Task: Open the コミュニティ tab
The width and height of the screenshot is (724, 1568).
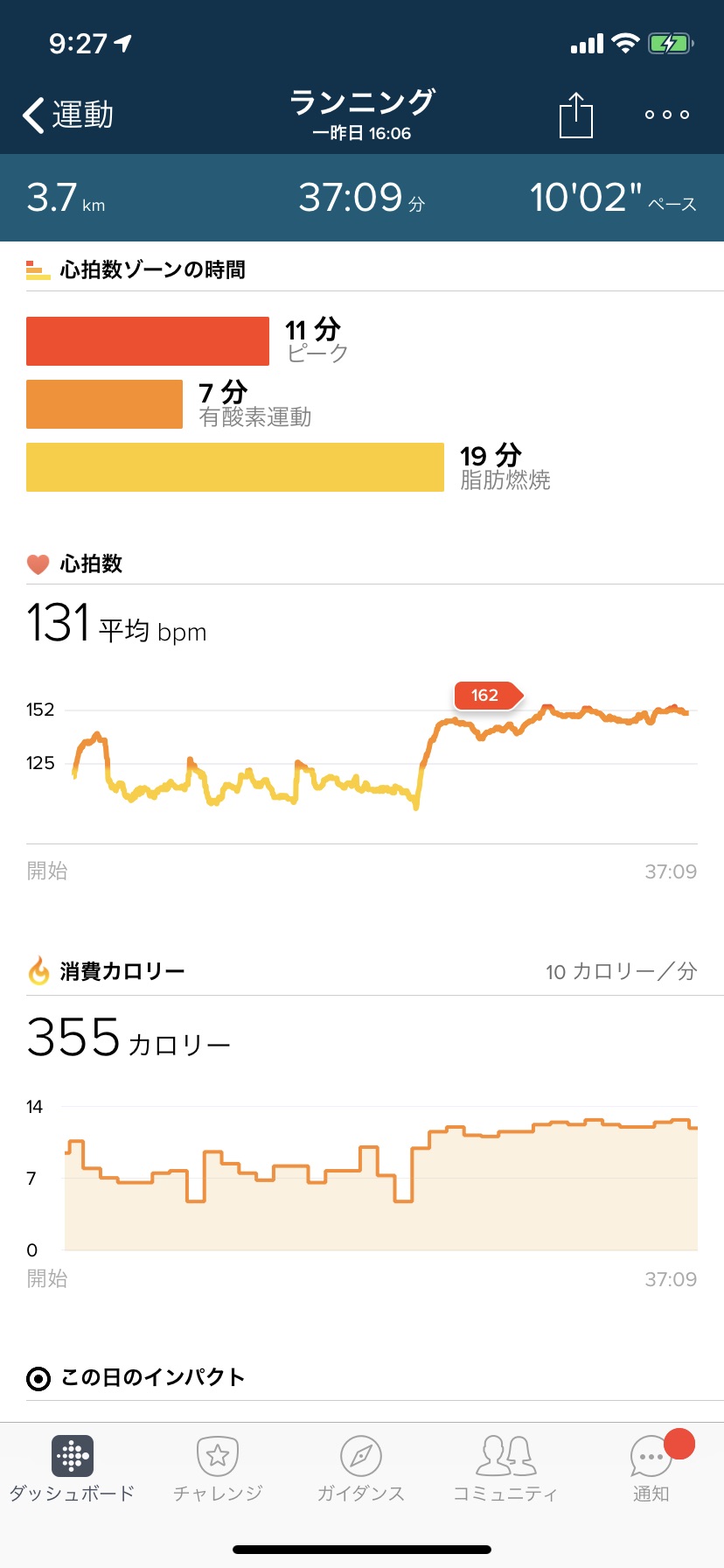Action: [505, 1469]
